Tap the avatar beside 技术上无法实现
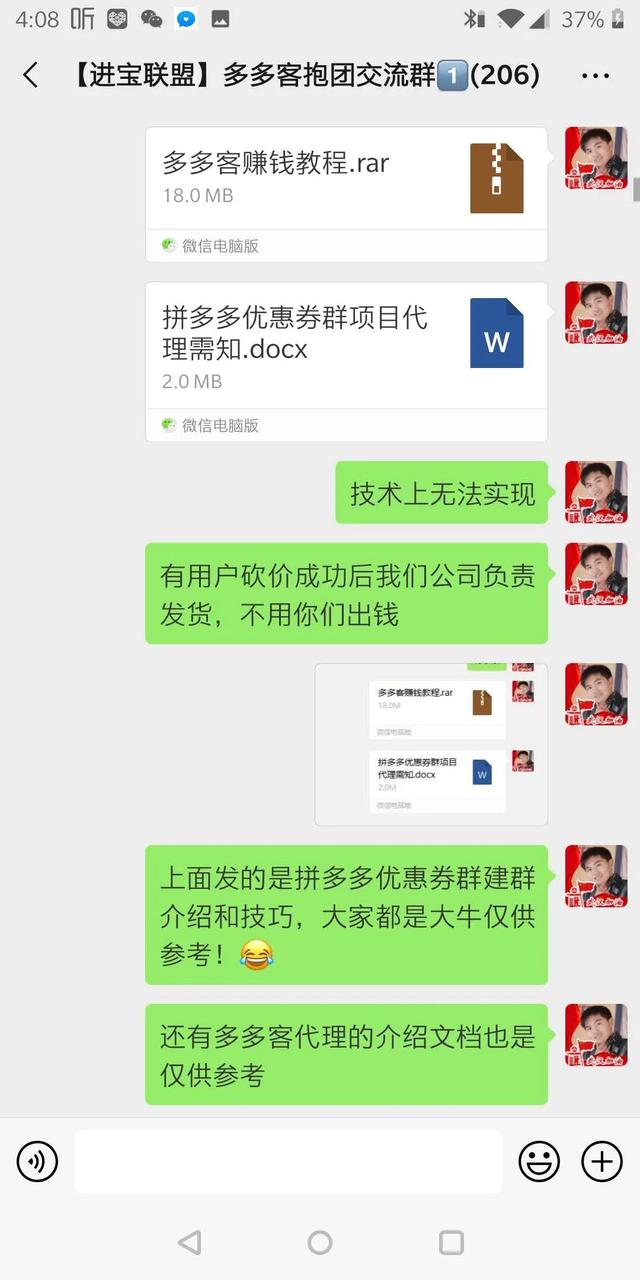Viewport: 640px width, 1280px height. 596,492
